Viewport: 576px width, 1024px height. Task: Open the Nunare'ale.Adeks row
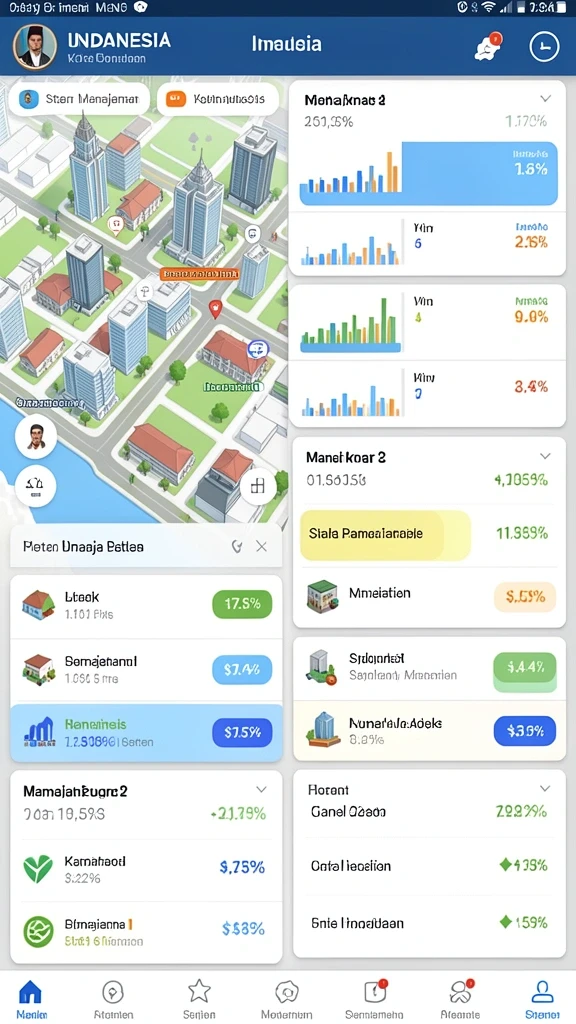tap(429, 730)
